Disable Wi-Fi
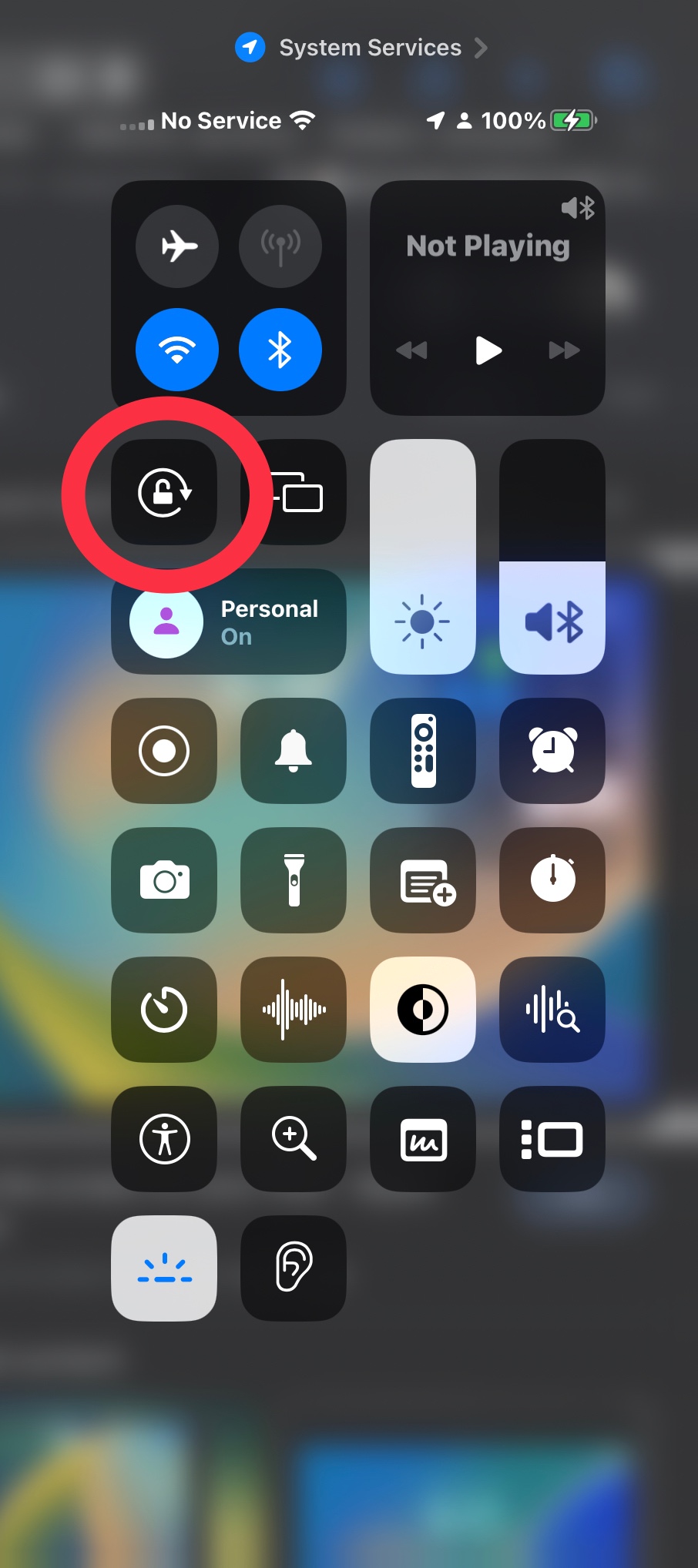 click(177, 350)
